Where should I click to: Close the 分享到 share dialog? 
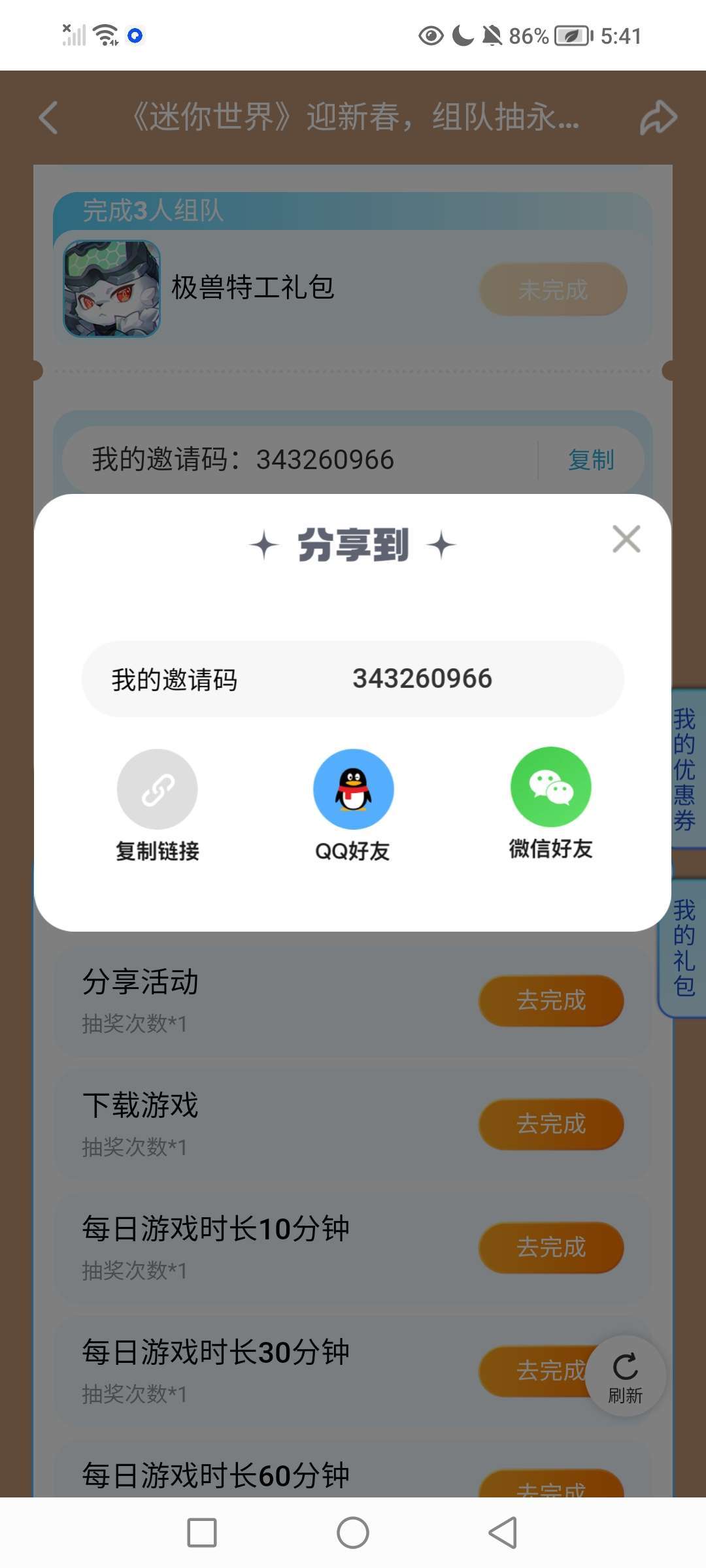(626, 539)
